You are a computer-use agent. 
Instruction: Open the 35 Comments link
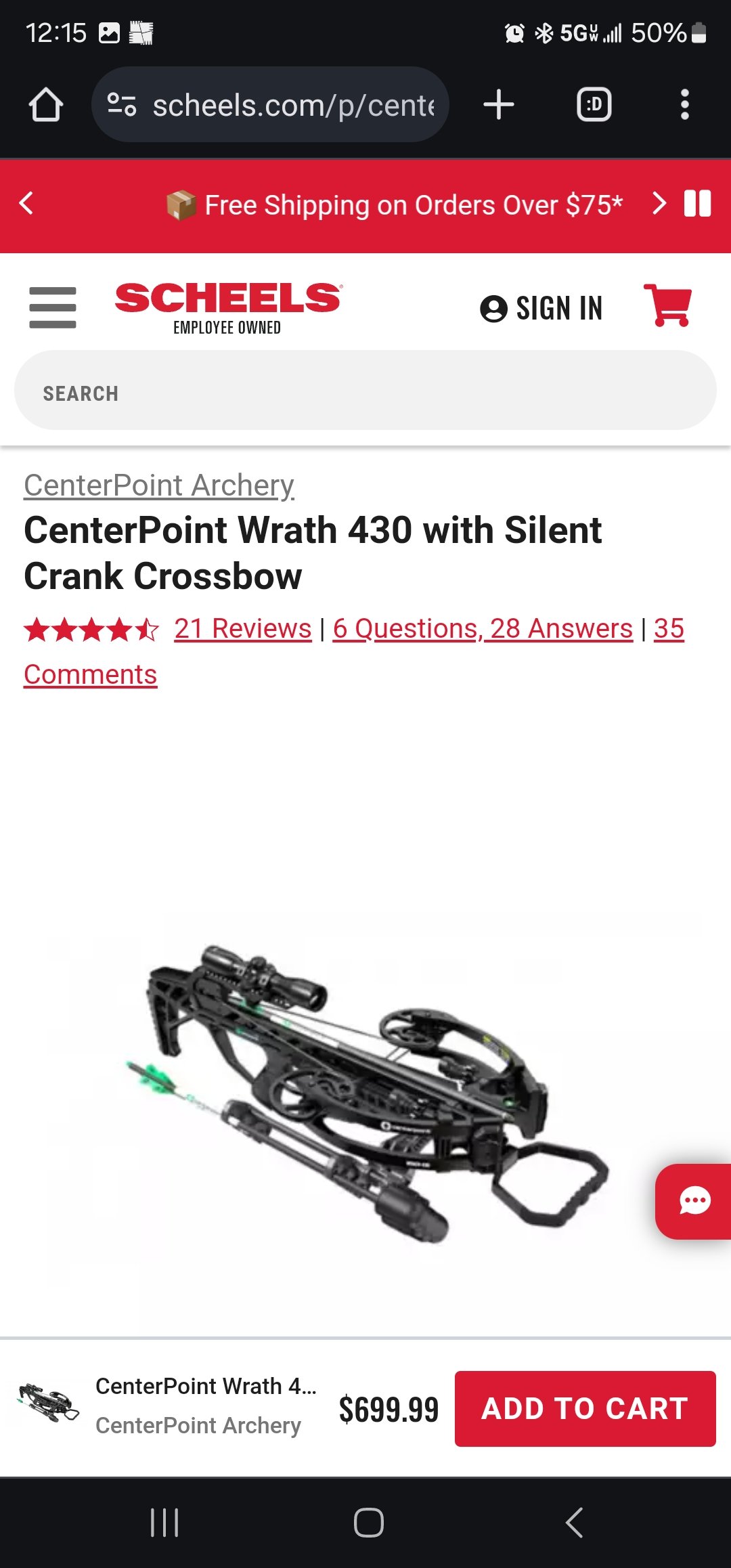91,675
